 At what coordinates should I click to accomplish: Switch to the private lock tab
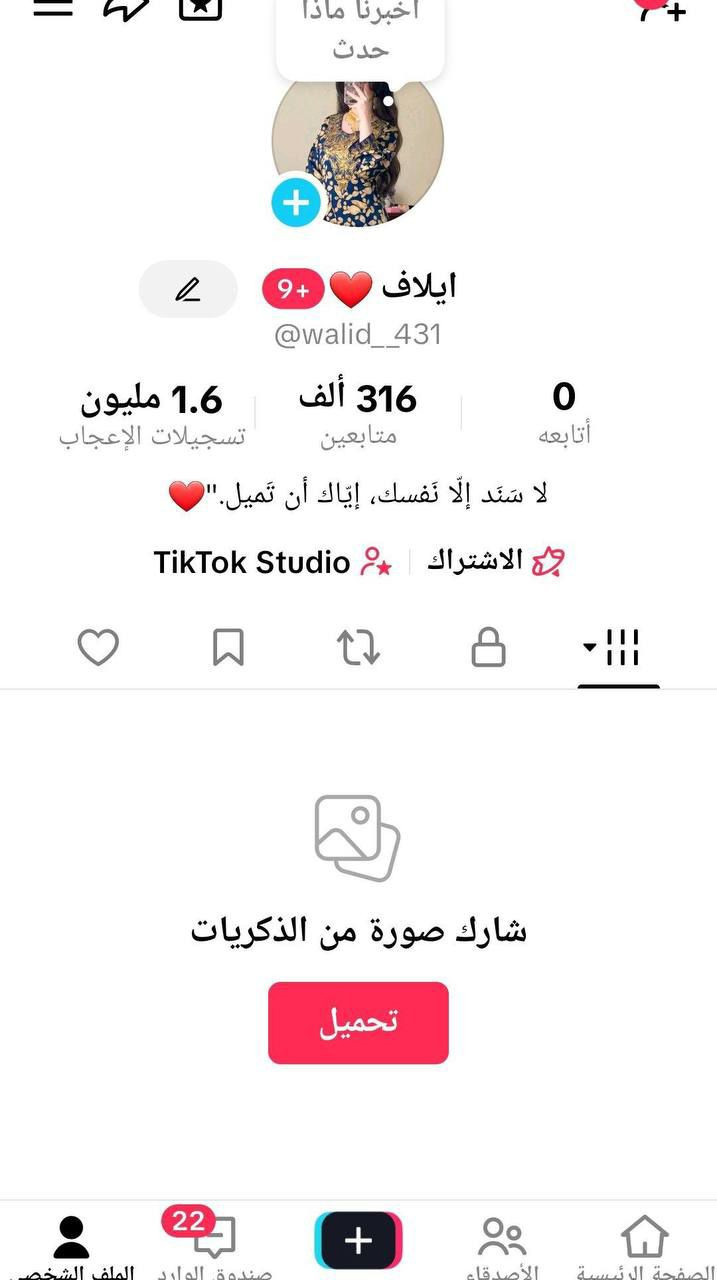488,648
